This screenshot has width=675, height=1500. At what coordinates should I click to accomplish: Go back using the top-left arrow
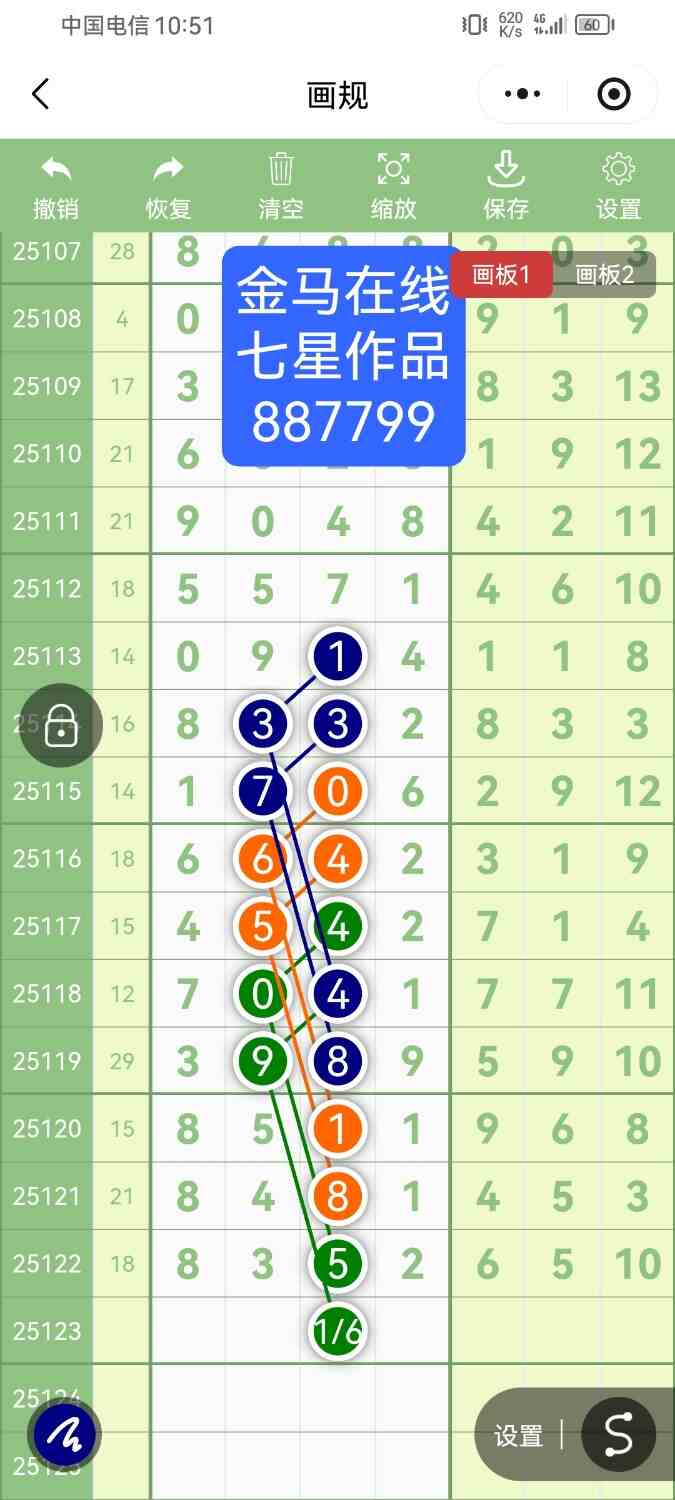[40, 95]
